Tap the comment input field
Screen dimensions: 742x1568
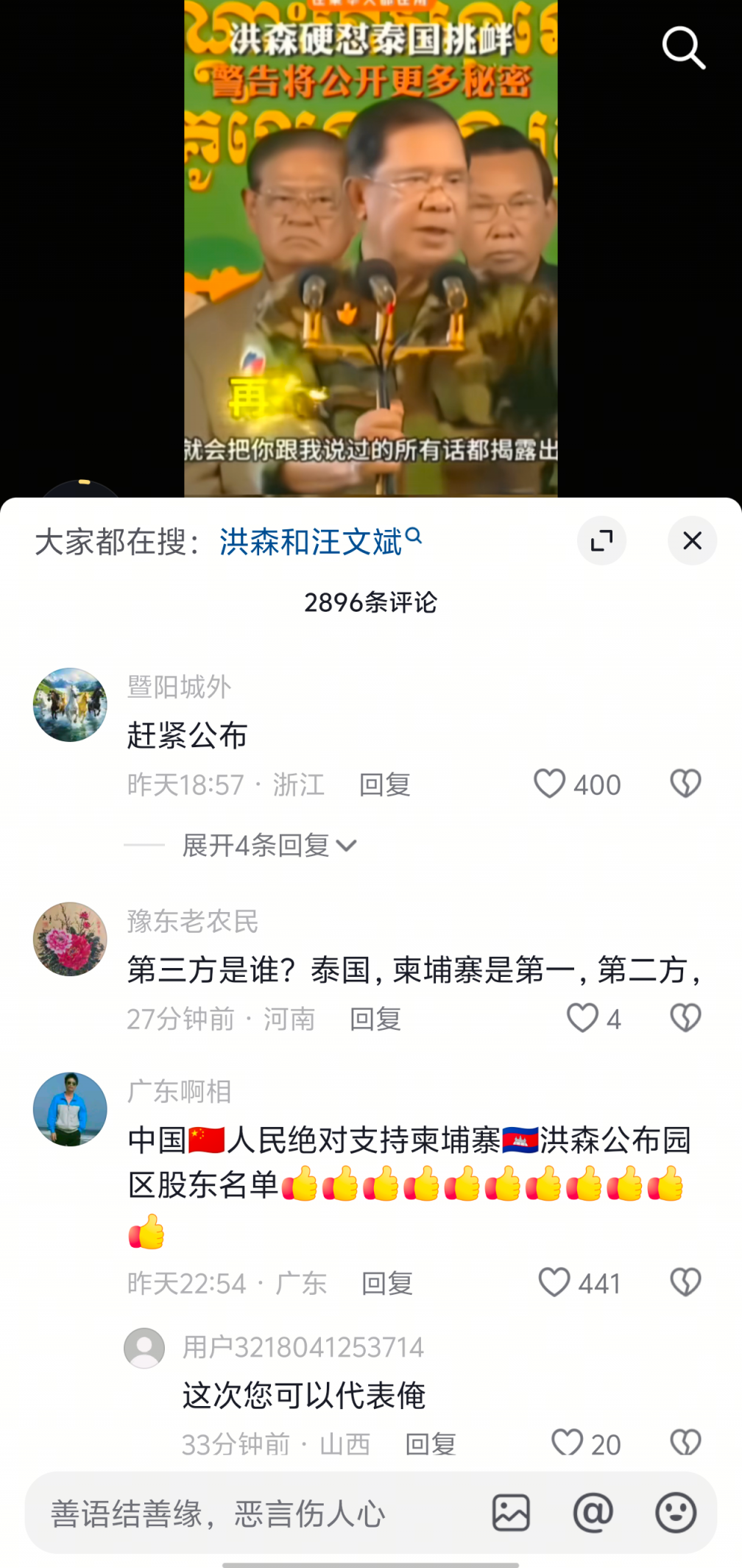click(250, 1514)
